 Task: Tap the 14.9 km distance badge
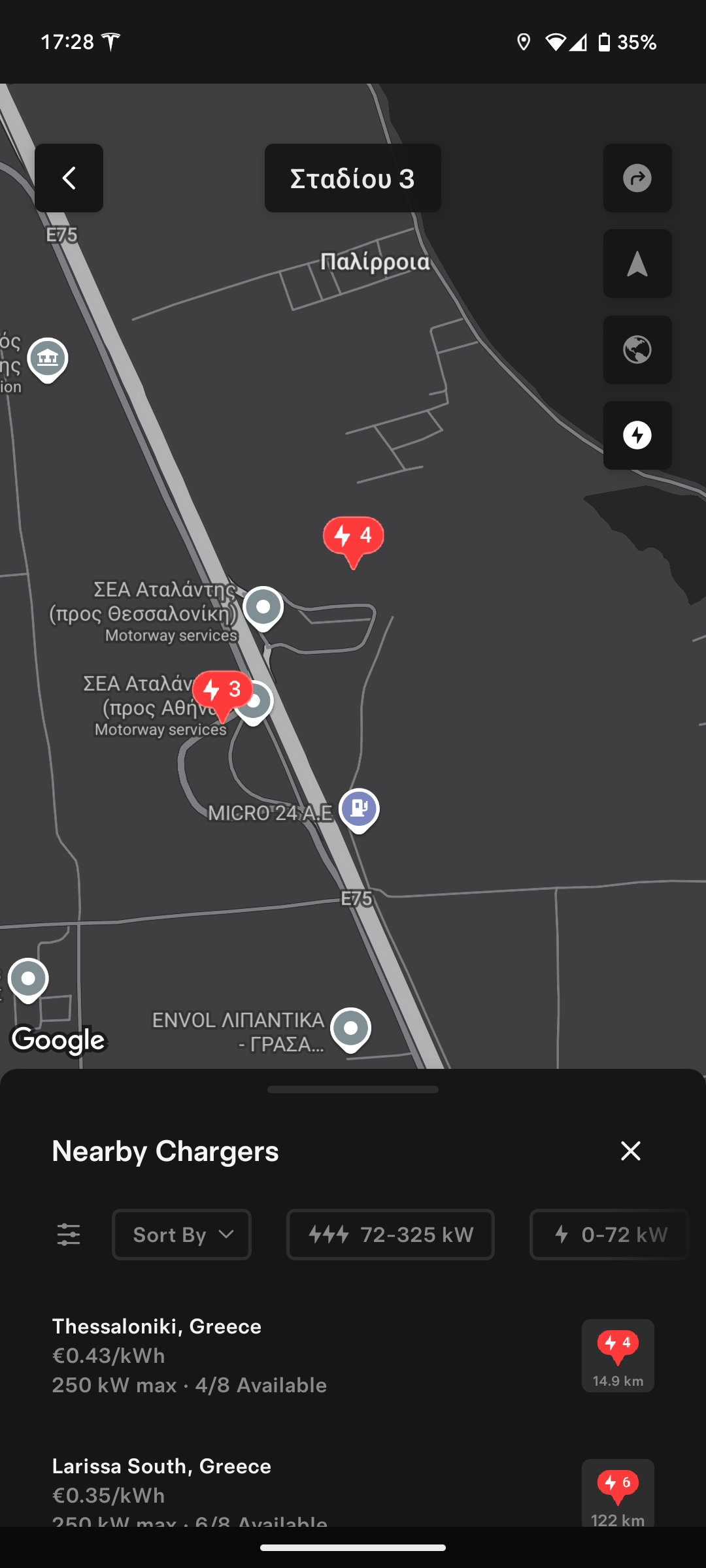point(618,1356)
